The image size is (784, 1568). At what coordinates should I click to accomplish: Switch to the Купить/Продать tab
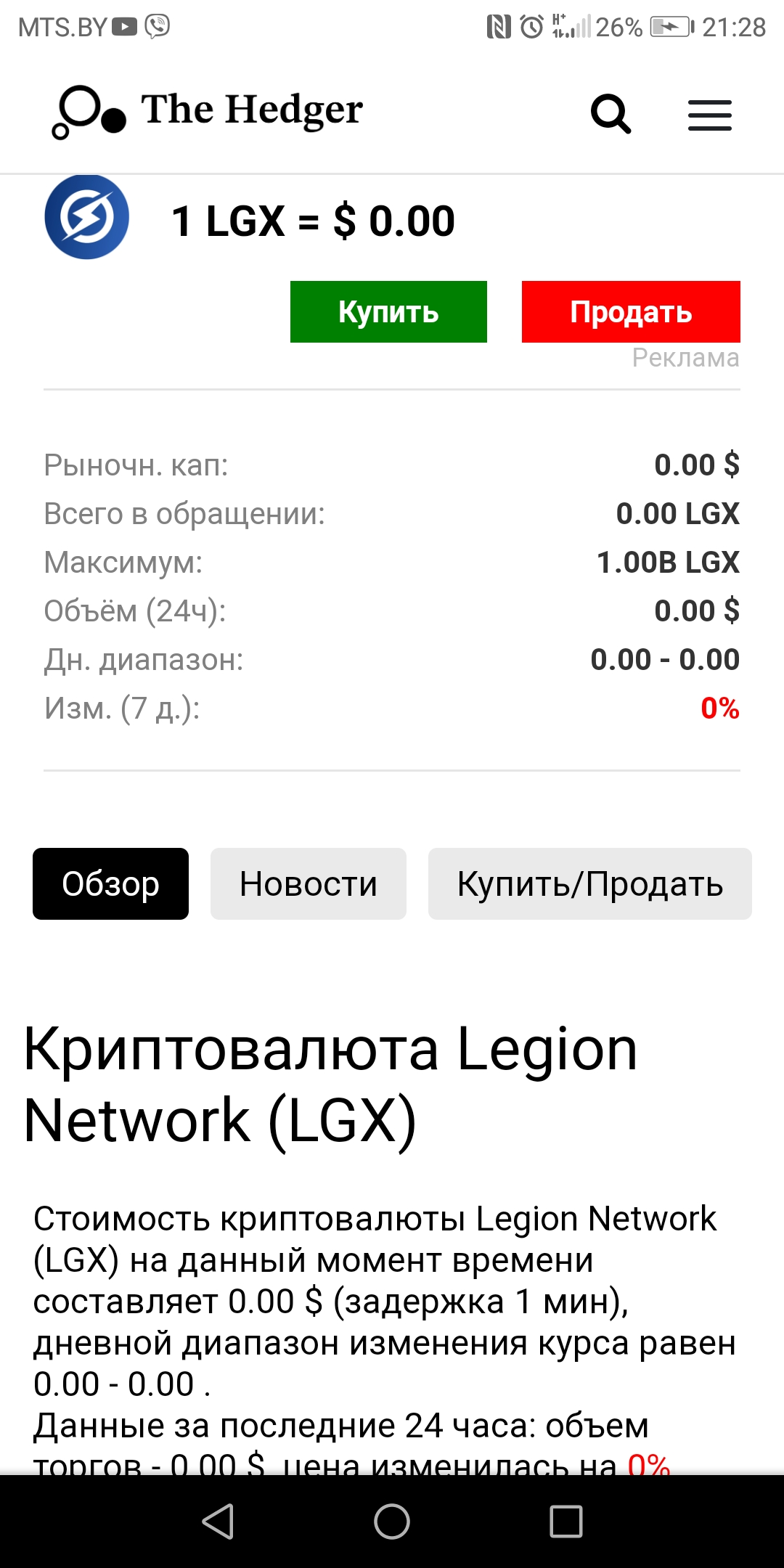pos(589,883)
